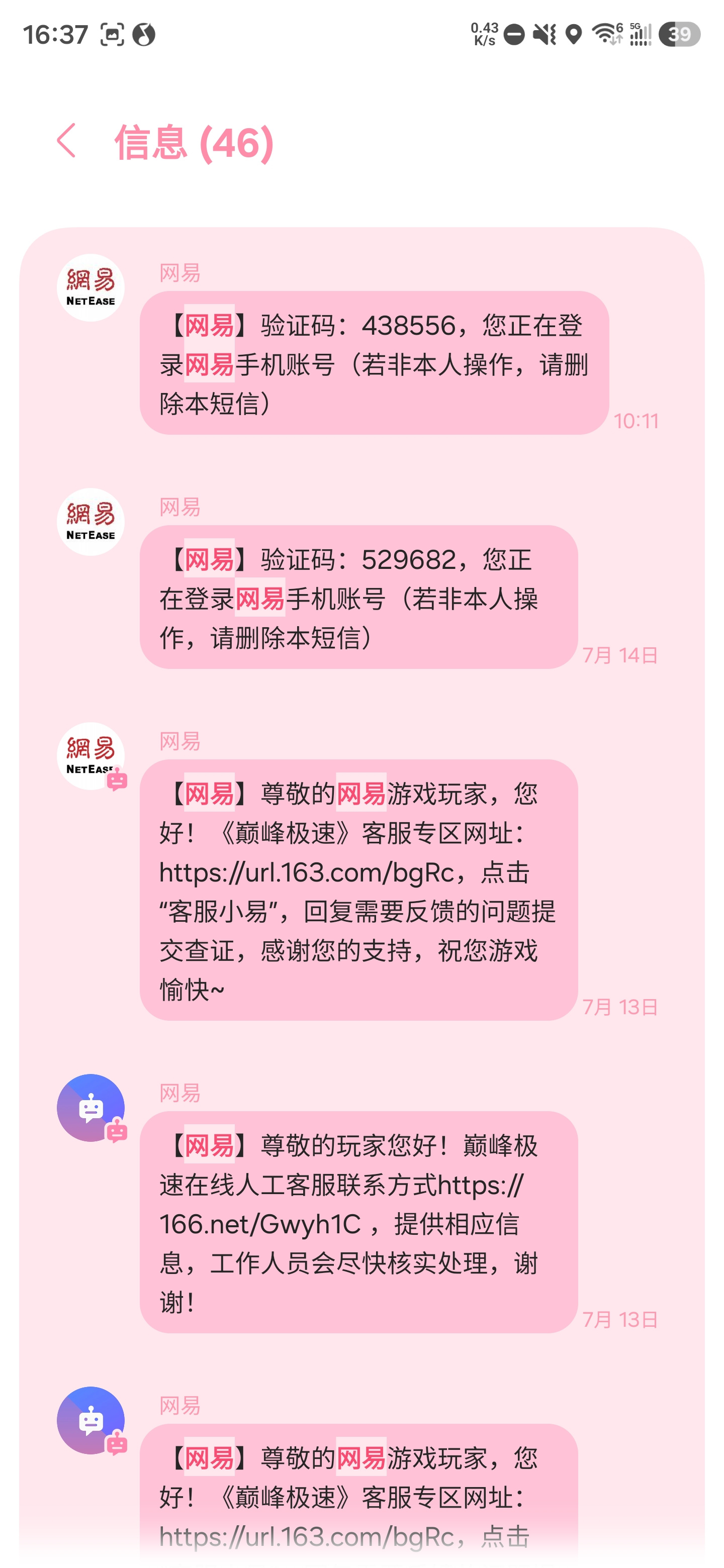Screen dimensions: 724x1568
Task: Go back from the 信息 (46) screen
Action: [x=66, y=141]
